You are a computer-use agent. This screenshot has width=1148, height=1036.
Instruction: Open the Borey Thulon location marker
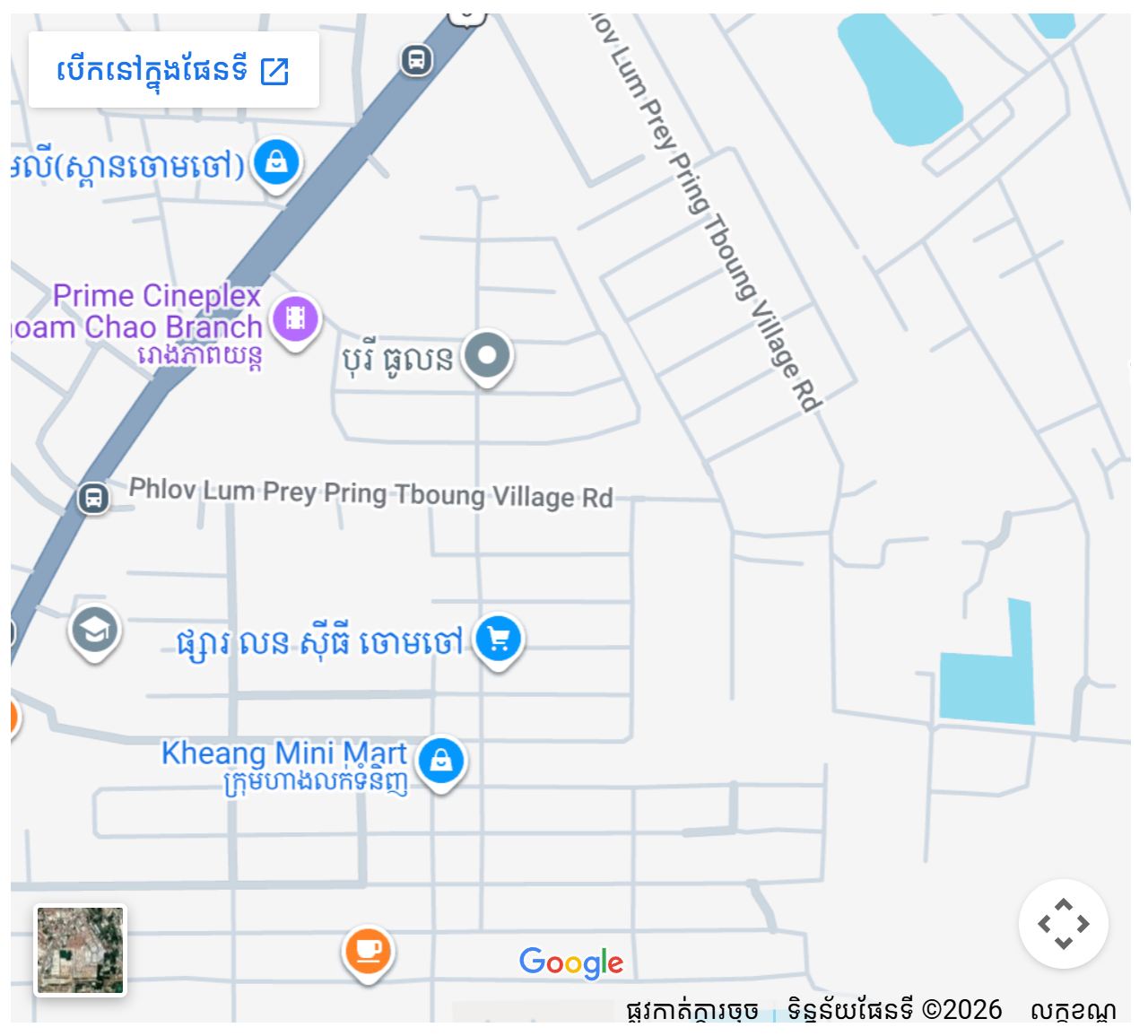tap(487, 357)
